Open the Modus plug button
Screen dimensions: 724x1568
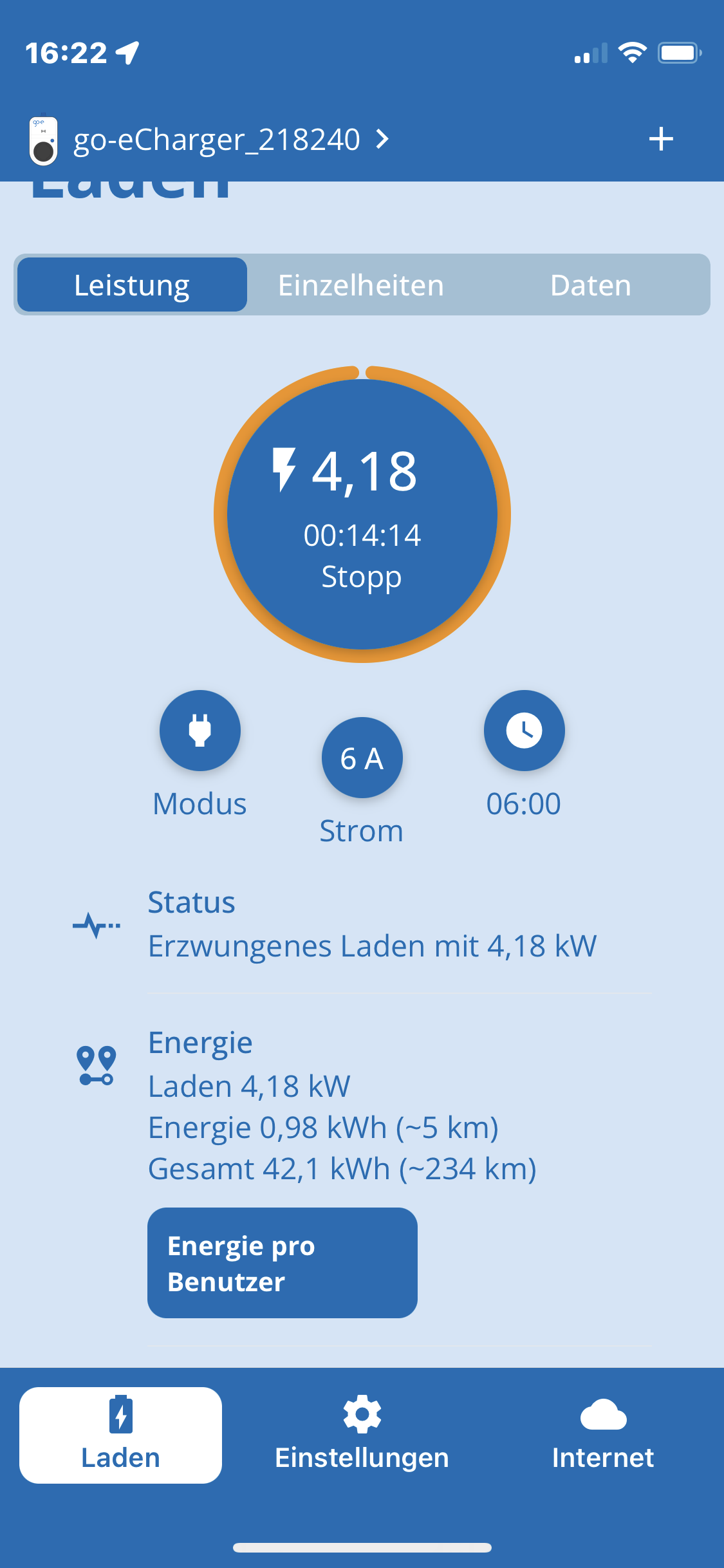tap(200, 731)
